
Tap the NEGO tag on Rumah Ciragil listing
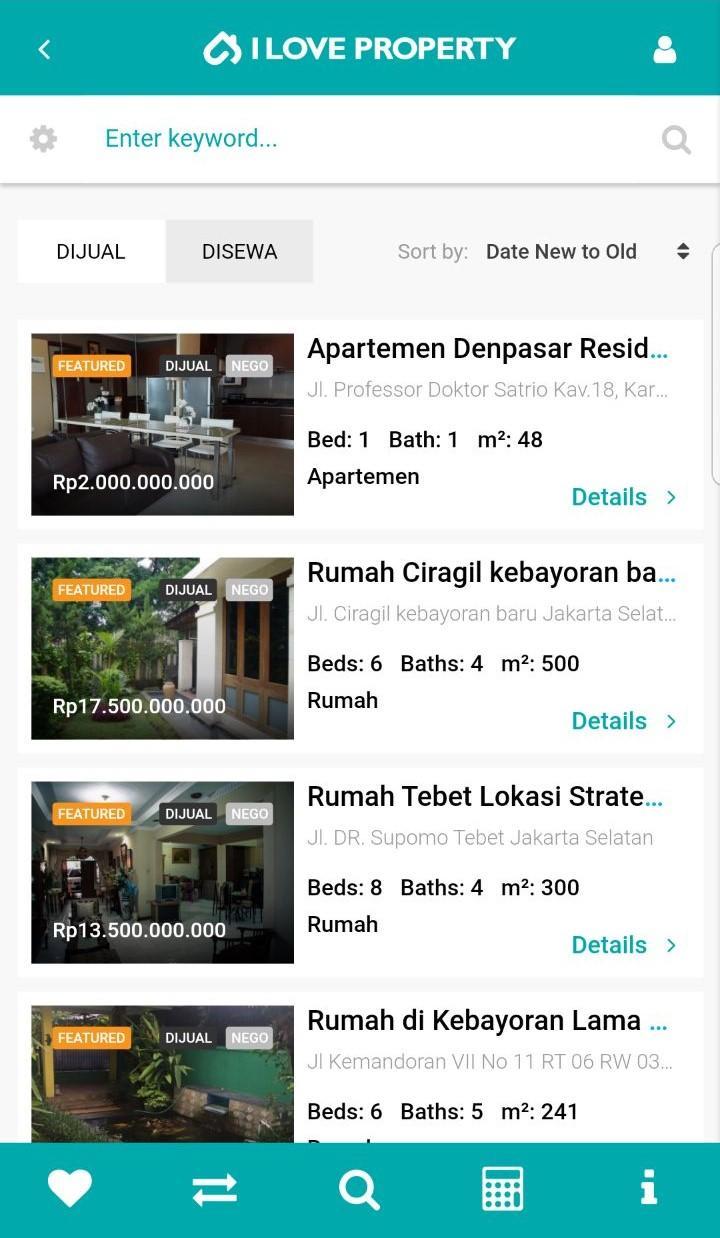(x=249, y=590)
